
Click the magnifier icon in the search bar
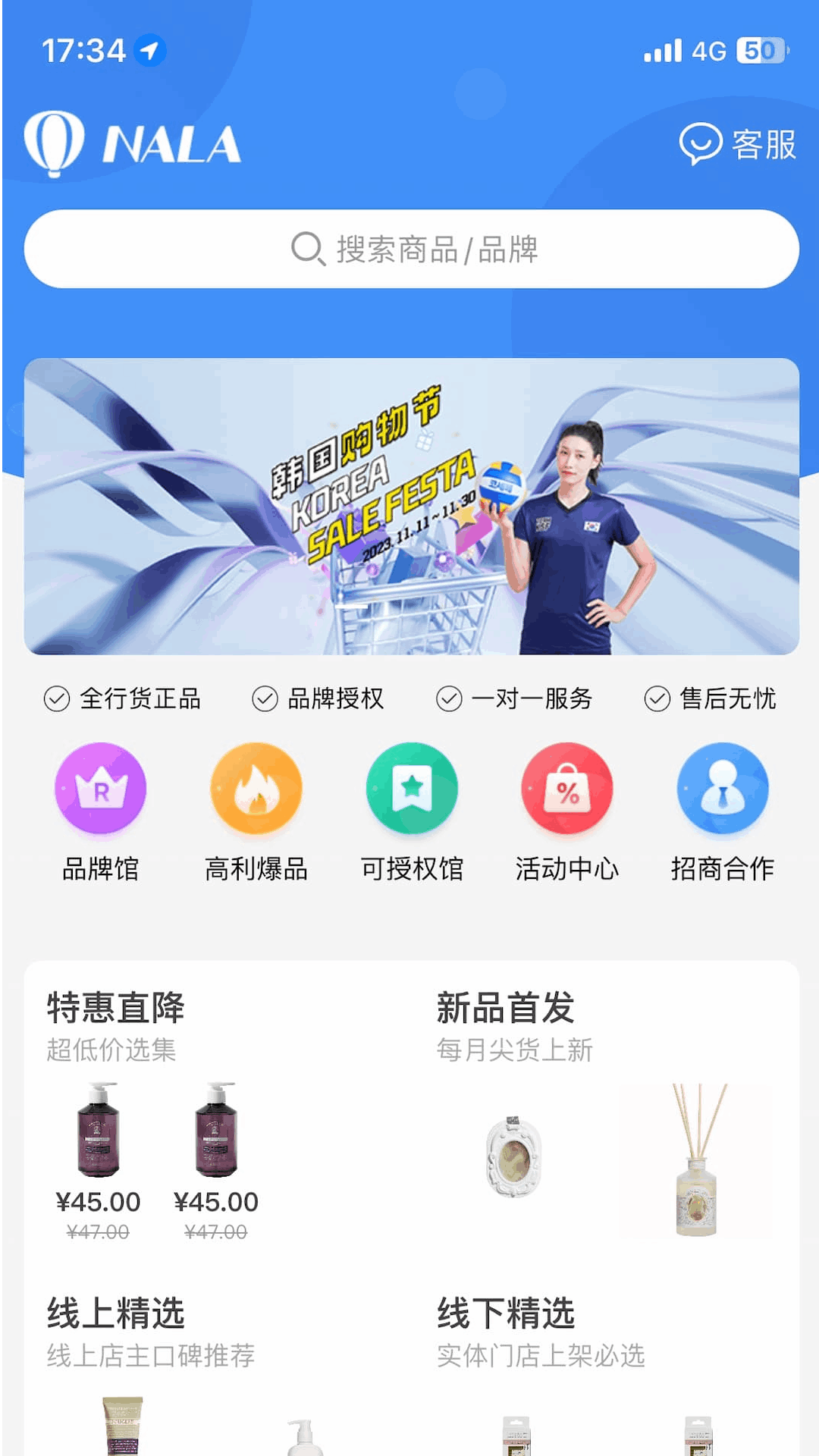pyautogui.click(x=306, y=249)
